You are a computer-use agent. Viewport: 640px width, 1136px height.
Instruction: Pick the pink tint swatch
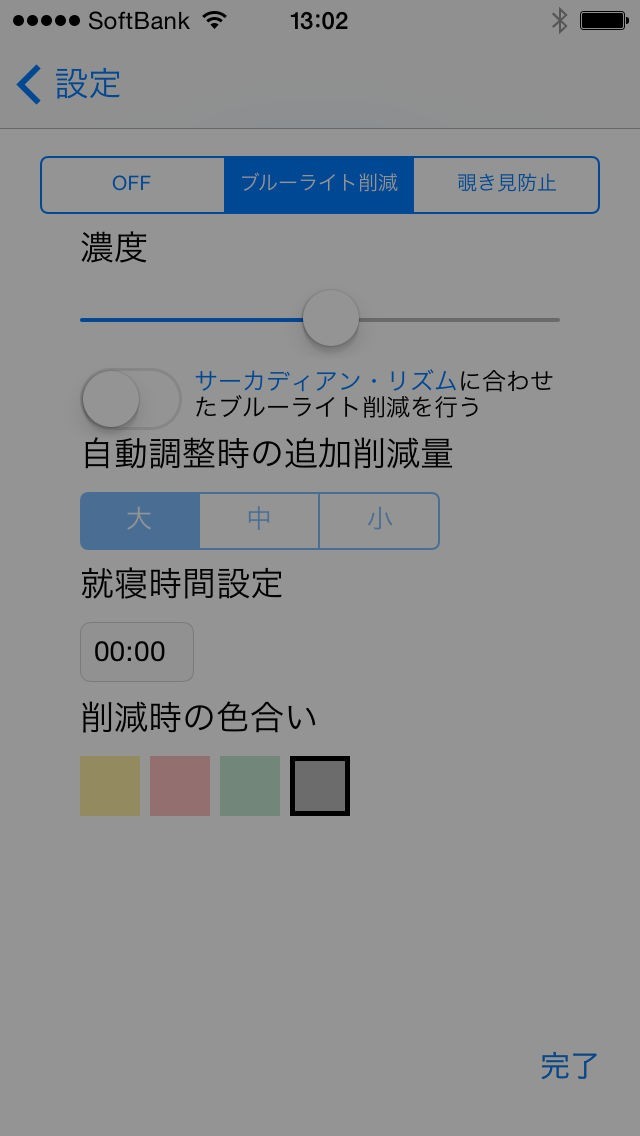180,786
